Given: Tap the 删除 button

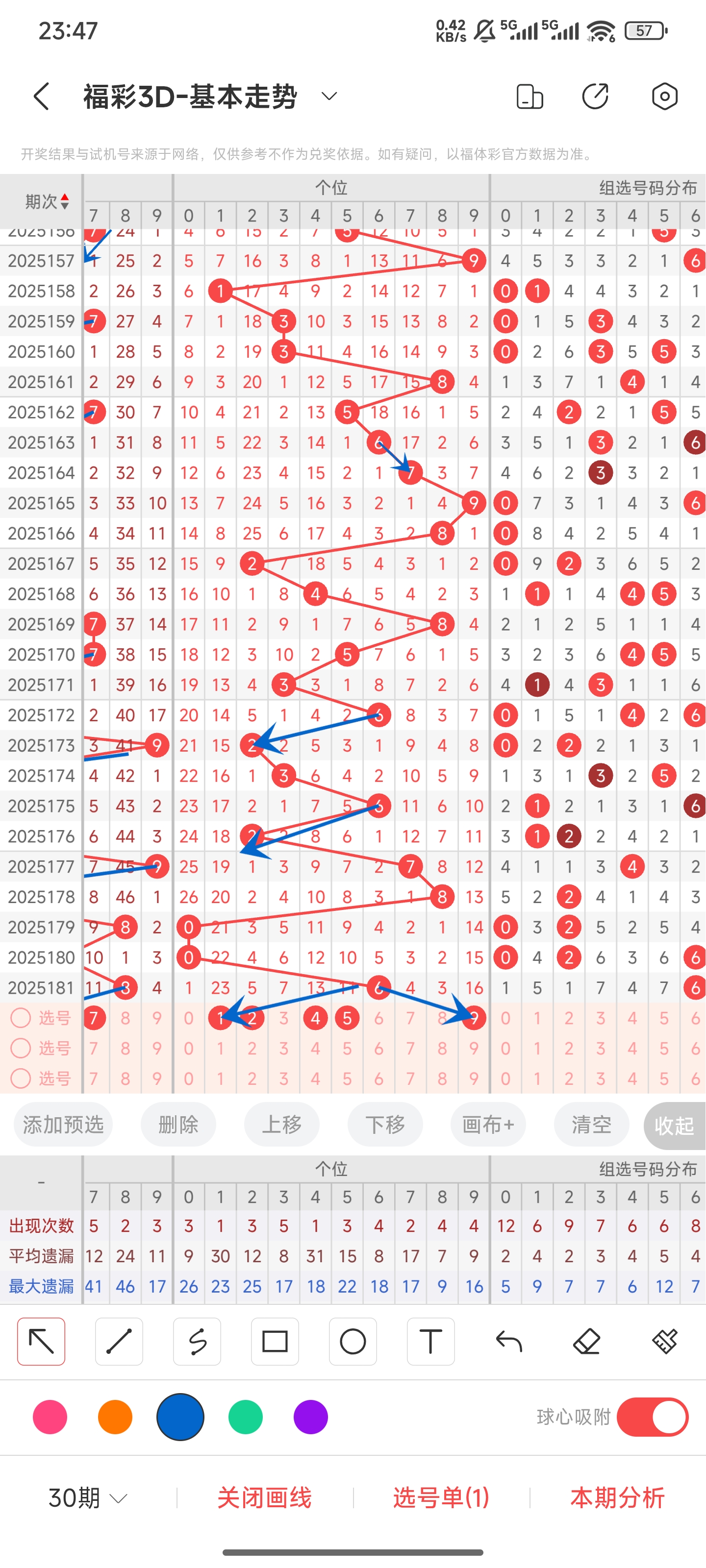Looking at the screenshot, I should click(x=178, y=1124).
